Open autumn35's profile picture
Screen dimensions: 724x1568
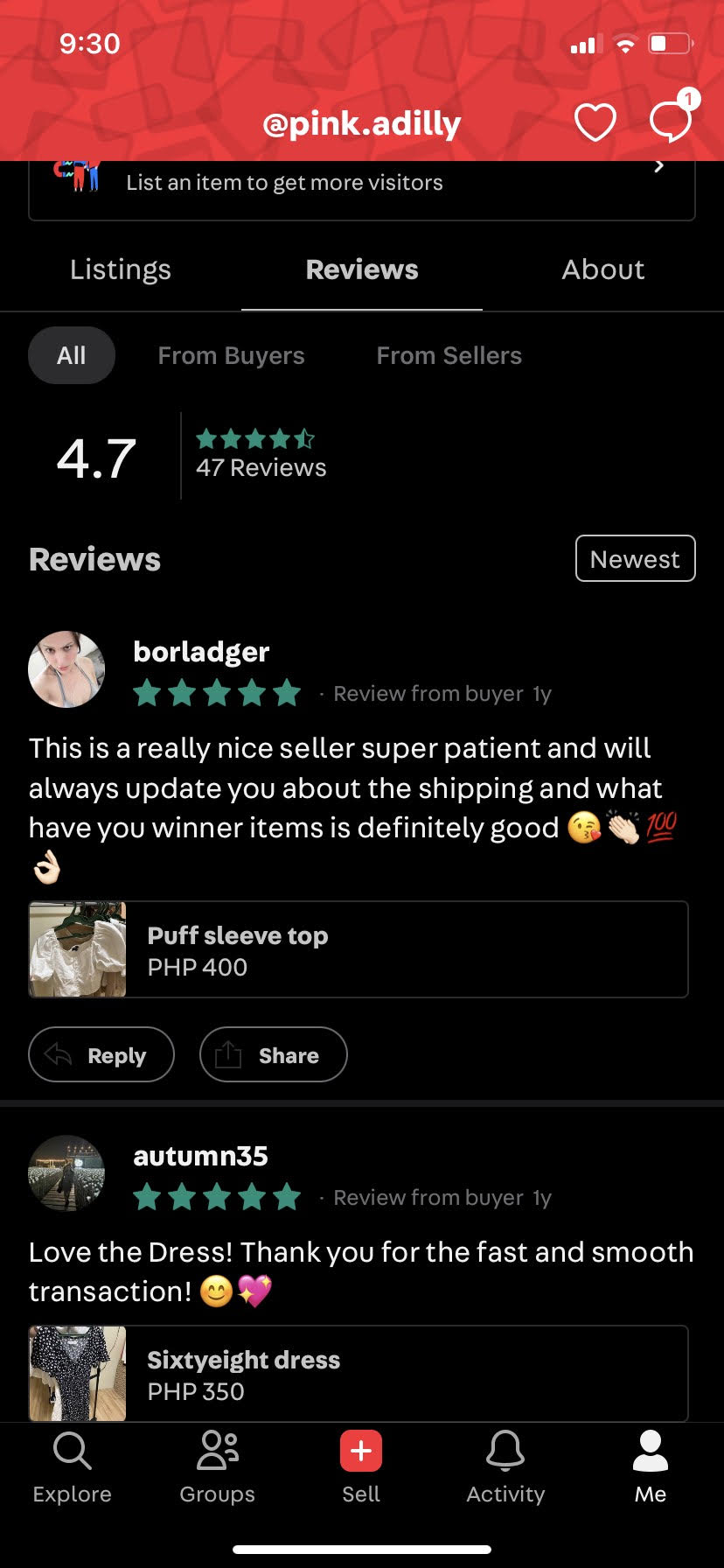[66, 1173]
